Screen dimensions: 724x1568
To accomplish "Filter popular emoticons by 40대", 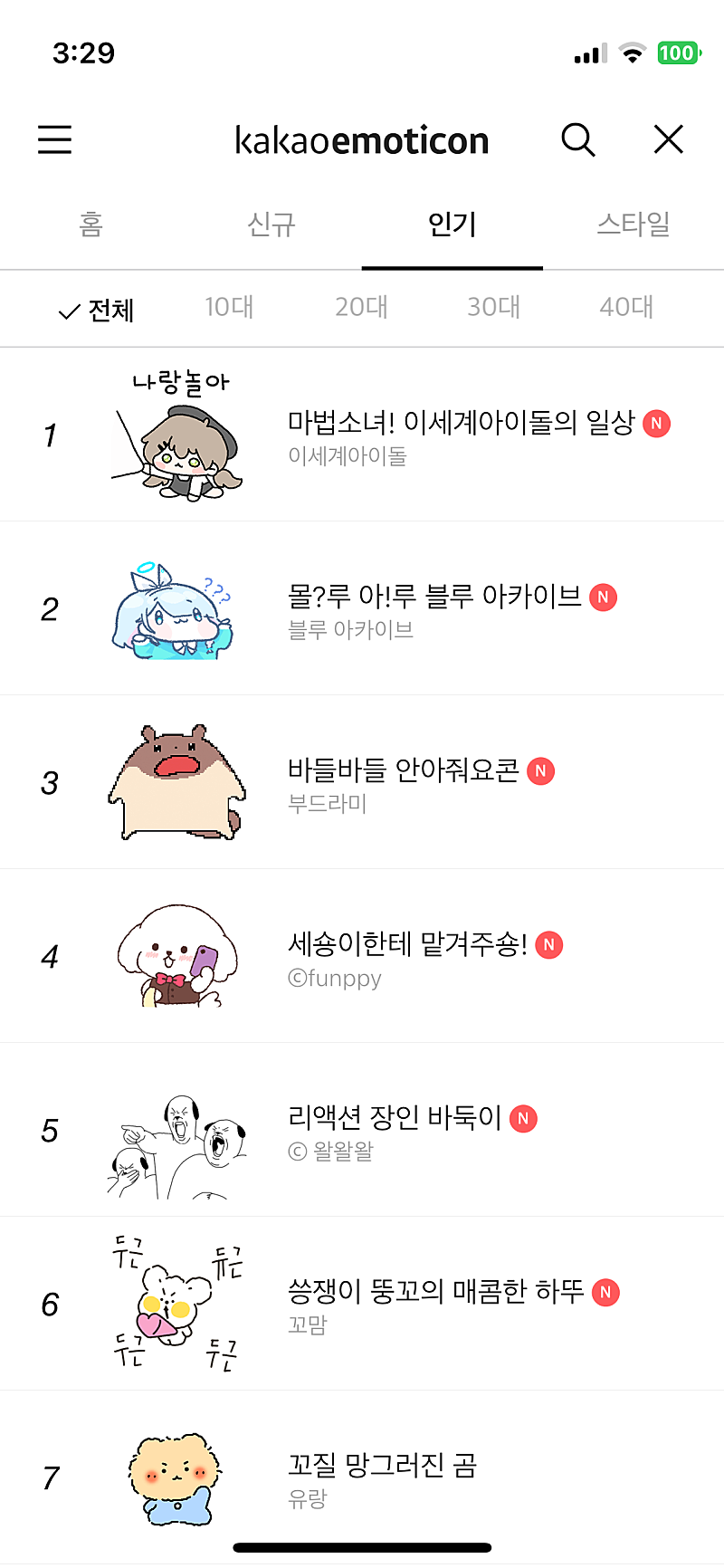I will pyautogui.click(x=626, y=308).
